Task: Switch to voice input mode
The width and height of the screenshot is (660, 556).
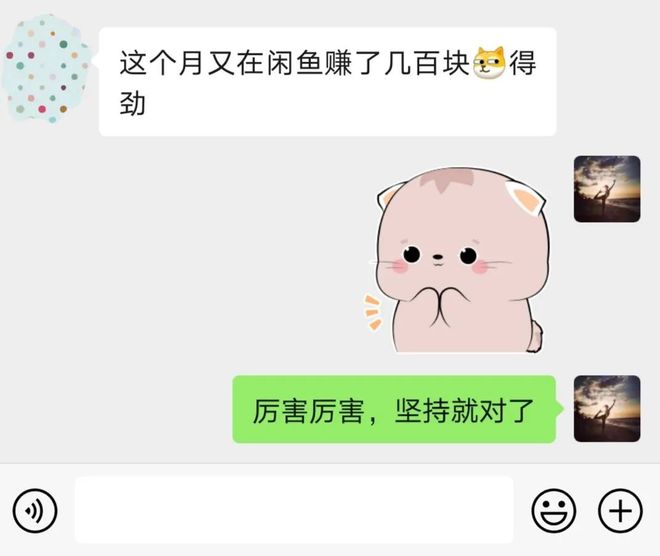Action: pyautogui.click(x=35, y=512)
